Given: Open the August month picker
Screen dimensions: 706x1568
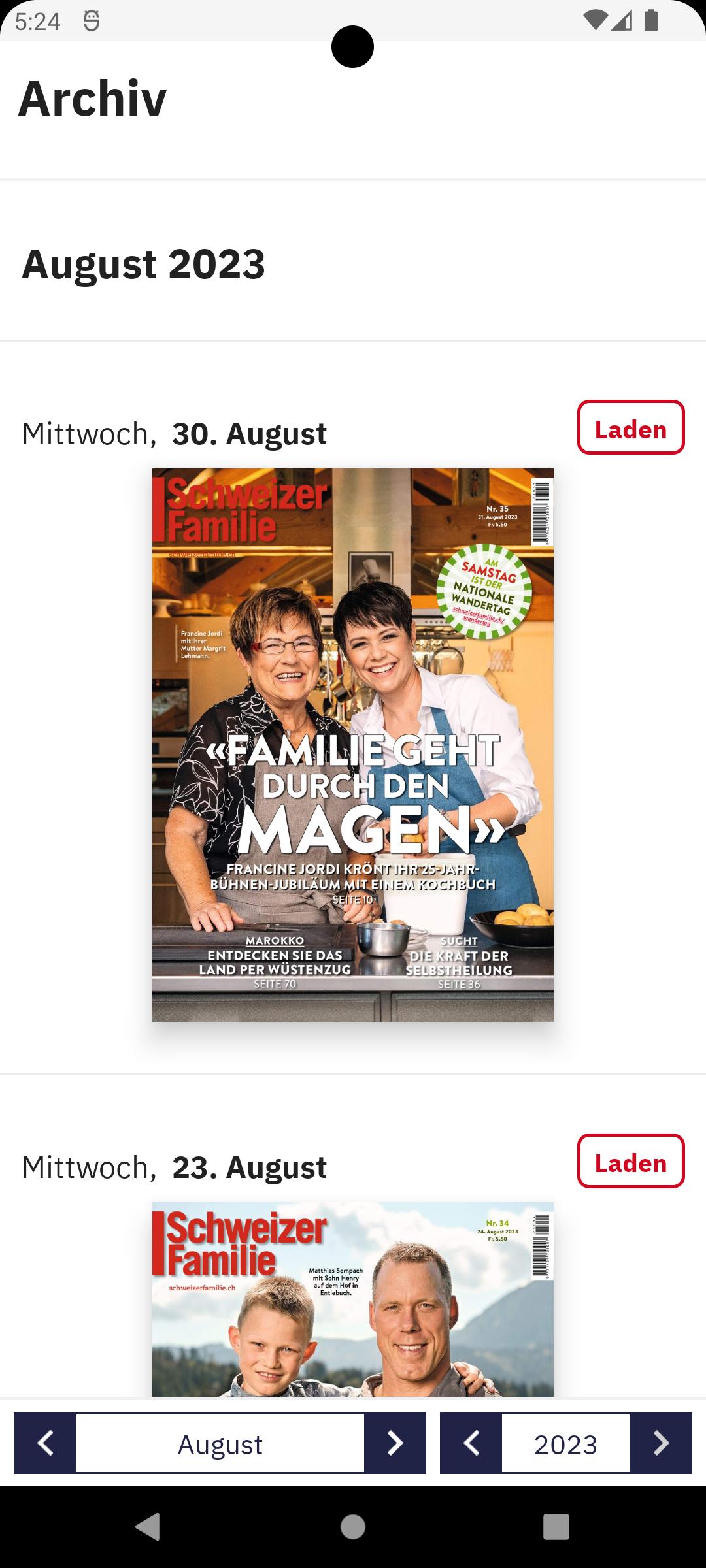Looking at the screenshot, I should tap(220, 1443).
